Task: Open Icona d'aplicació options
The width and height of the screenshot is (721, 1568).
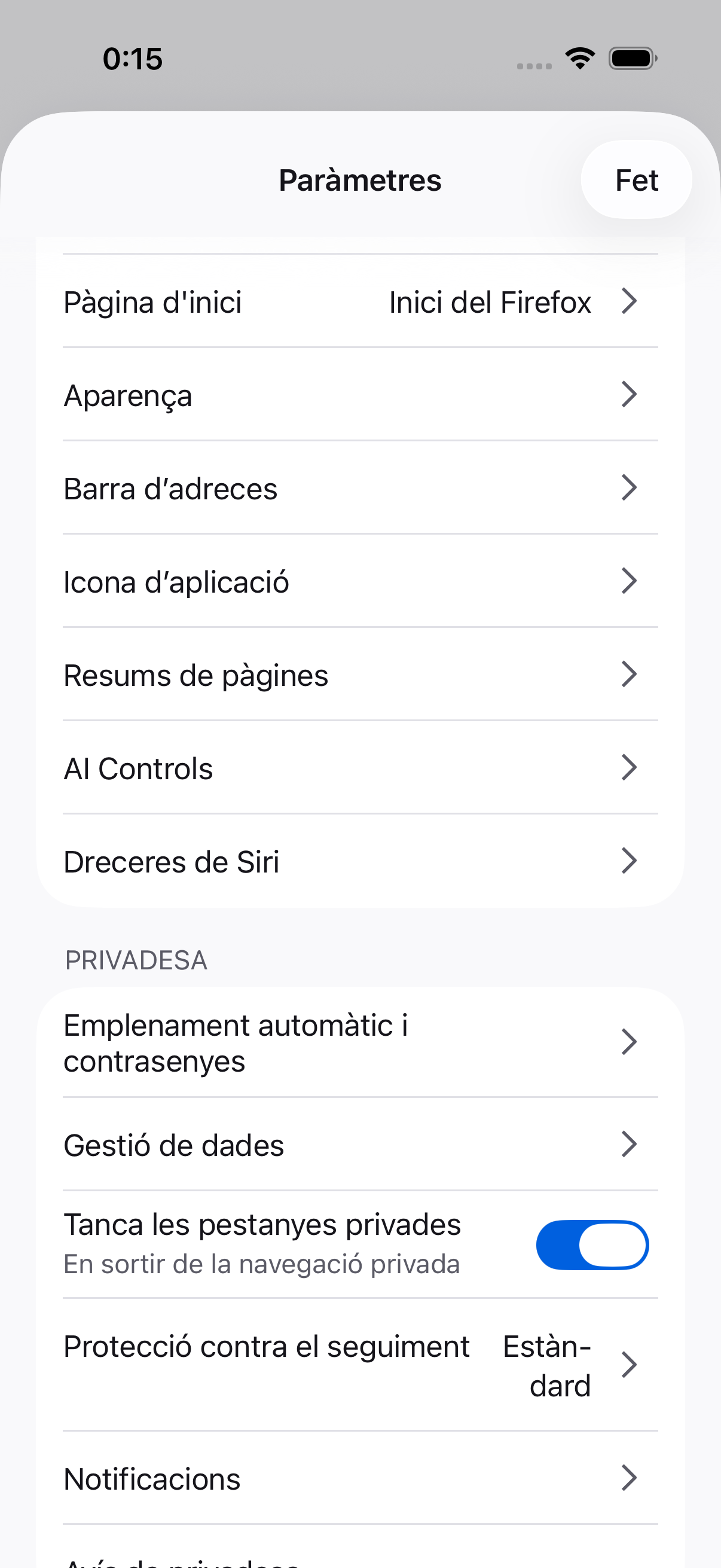Action: [360, 581]
